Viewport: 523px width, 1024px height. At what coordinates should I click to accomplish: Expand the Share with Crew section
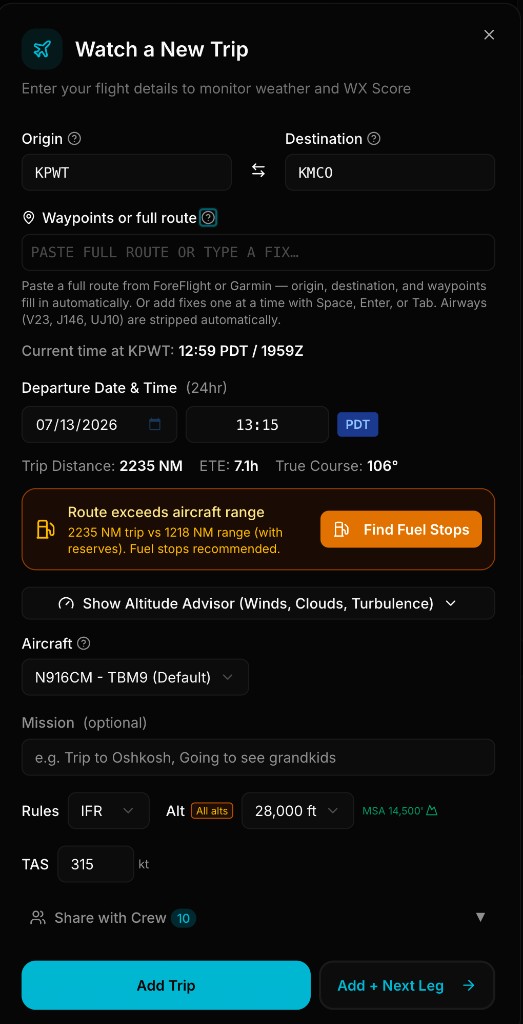[258, 918]
